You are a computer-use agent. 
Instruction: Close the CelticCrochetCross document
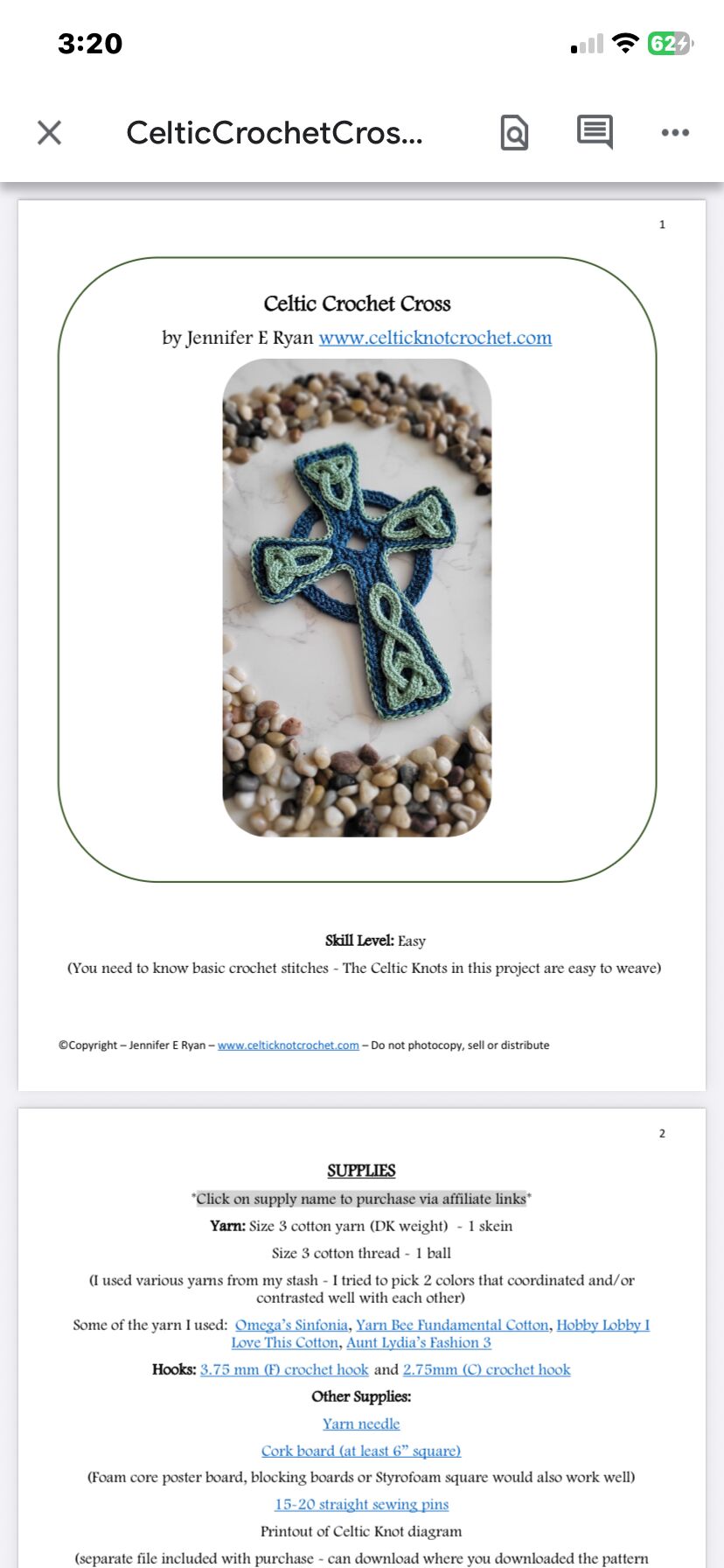tap(50, 133)
